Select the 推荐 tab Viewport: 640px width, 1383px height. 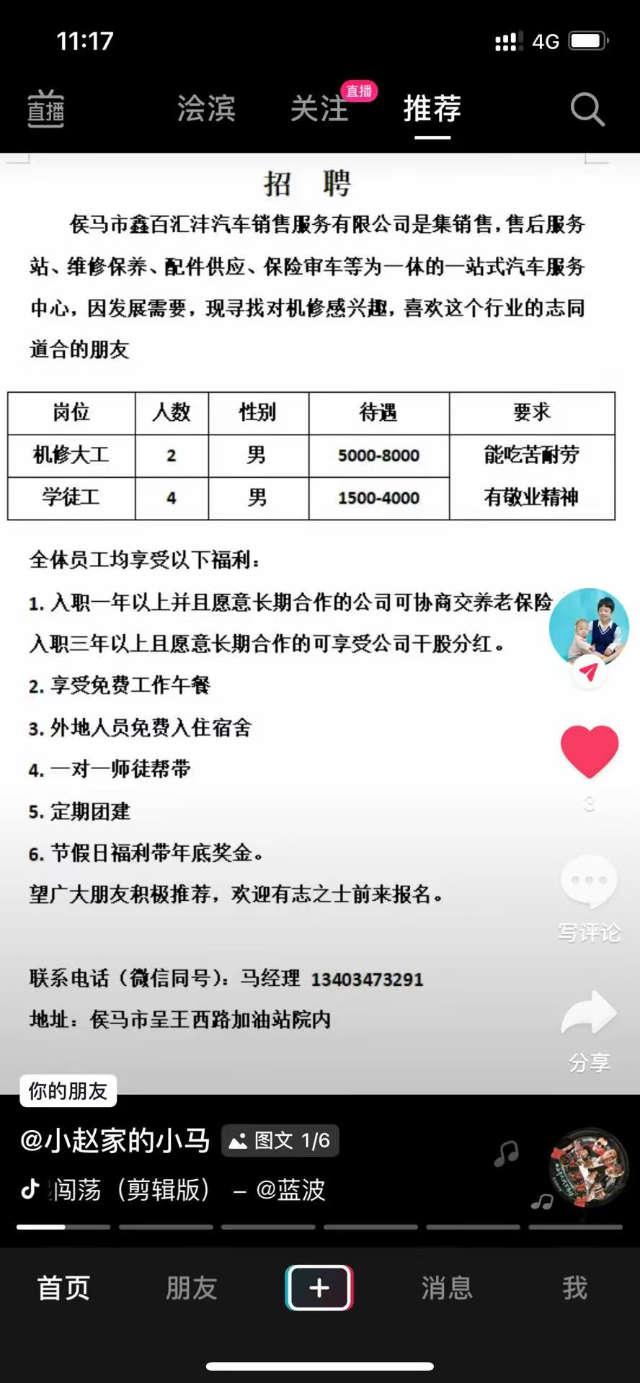pos(432,108)
